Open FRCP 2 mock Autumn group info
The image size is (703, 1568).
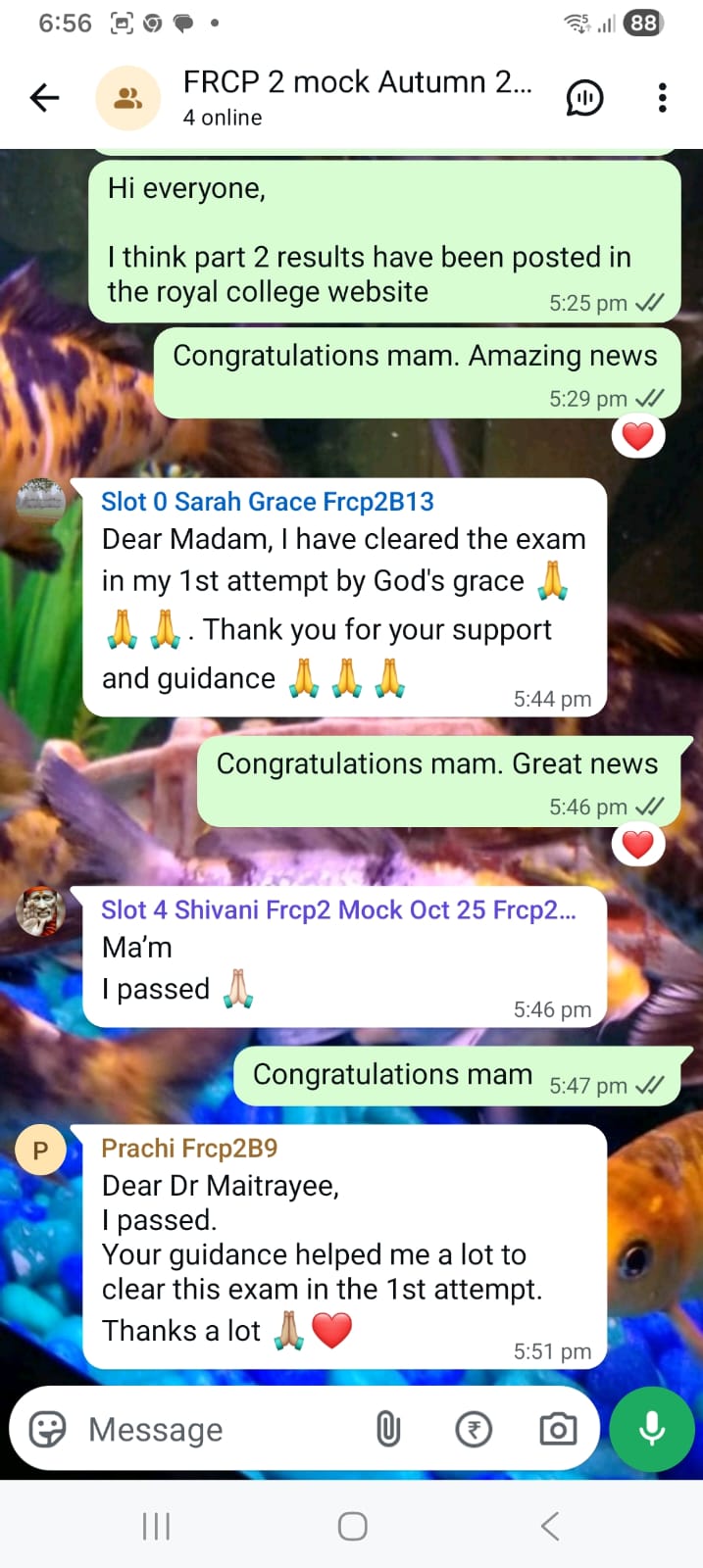(x=358, y=97)
